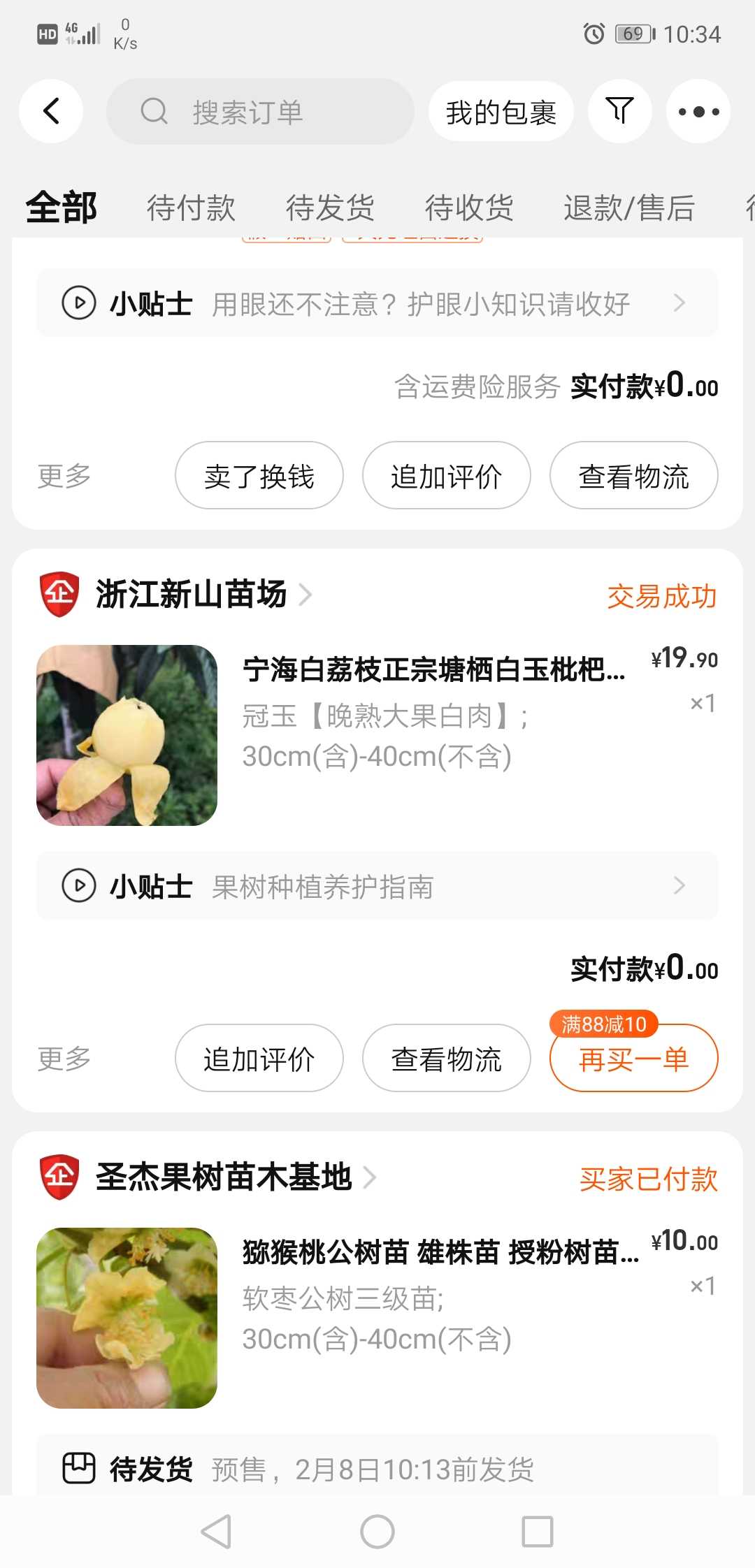Go back using the top-left arrow
Image resolution: width=755 pixels, height=1568 pixels.
point(51,111)
